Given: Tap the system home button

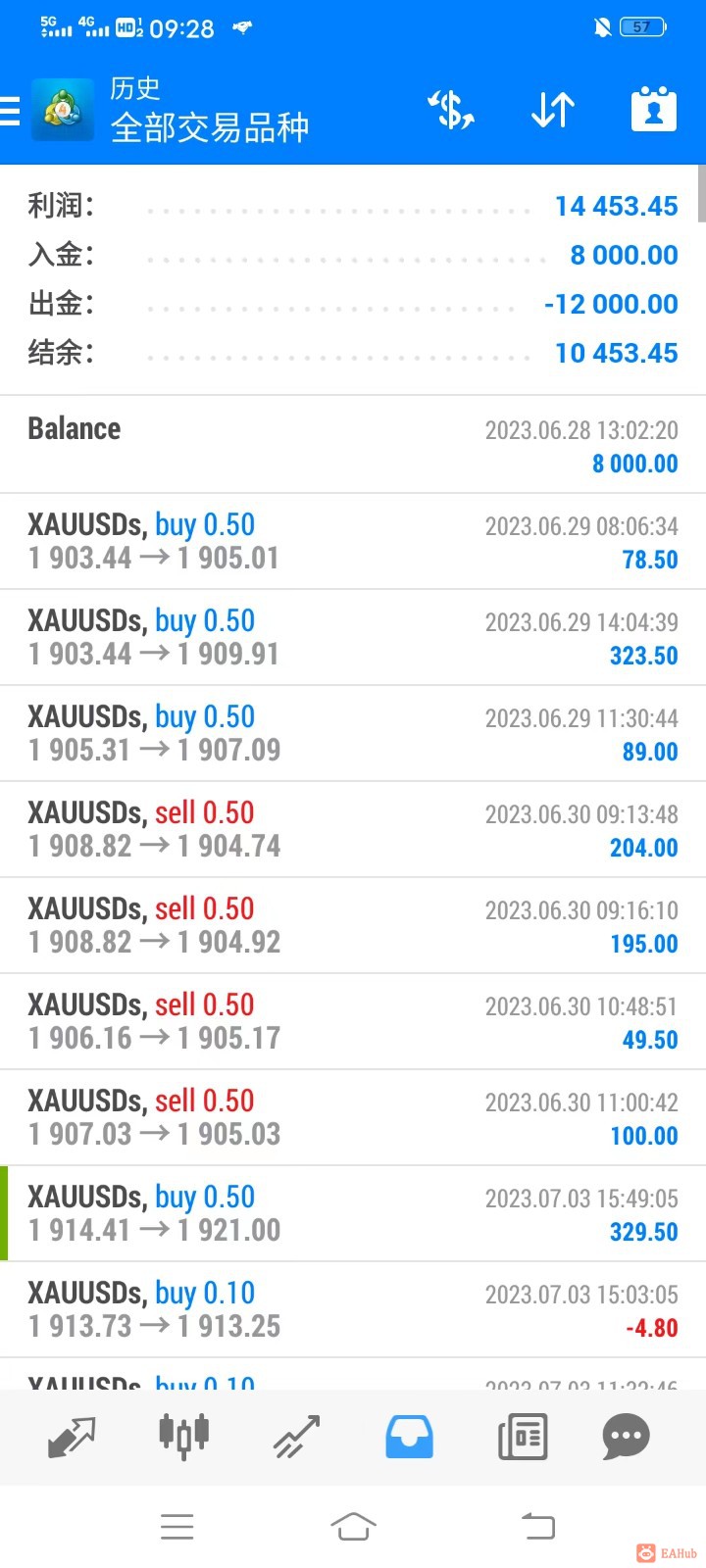Looking at the screenshot, I should tap(353, 1526).
